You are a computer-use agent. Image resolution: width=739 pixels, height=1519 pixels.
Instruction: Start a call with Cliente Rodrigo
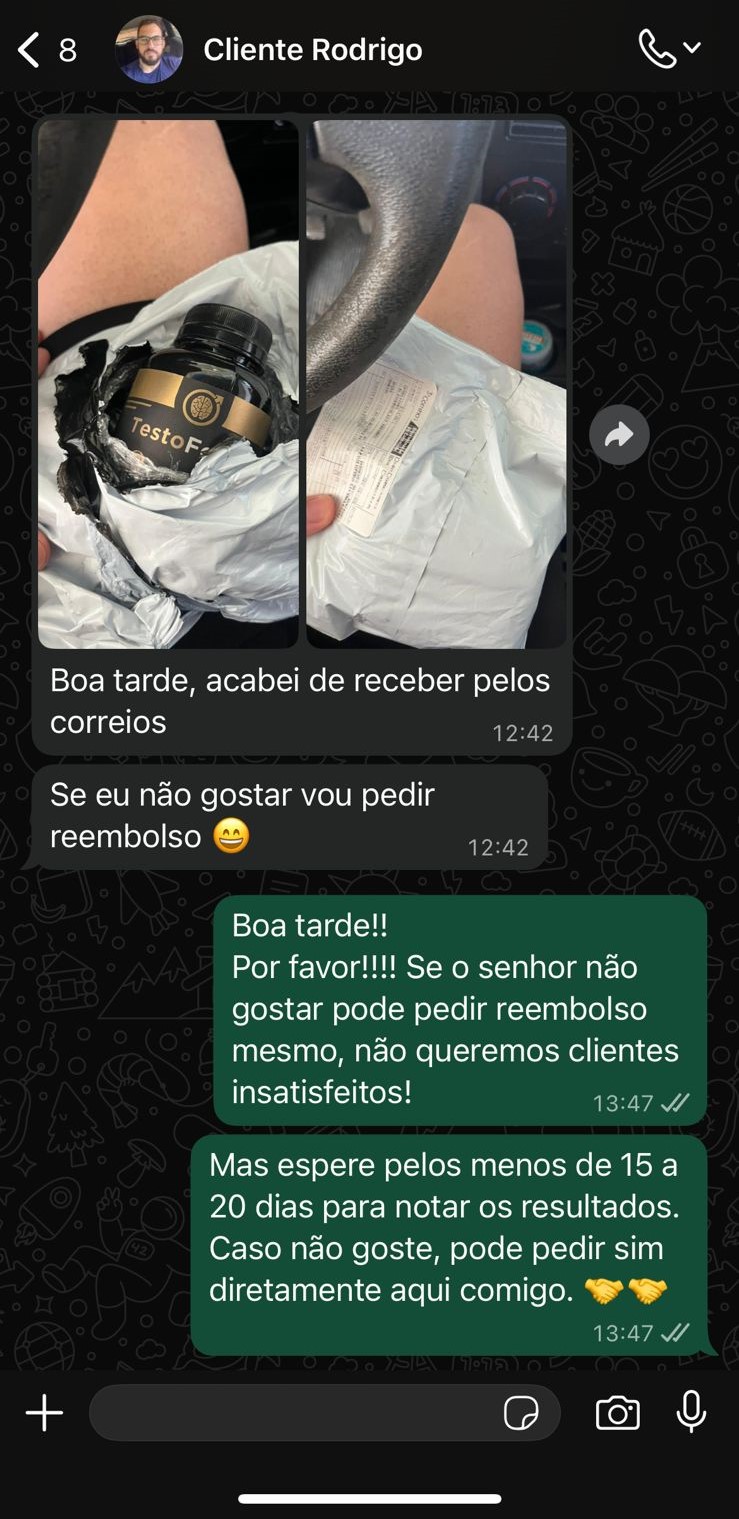(658, 48)
